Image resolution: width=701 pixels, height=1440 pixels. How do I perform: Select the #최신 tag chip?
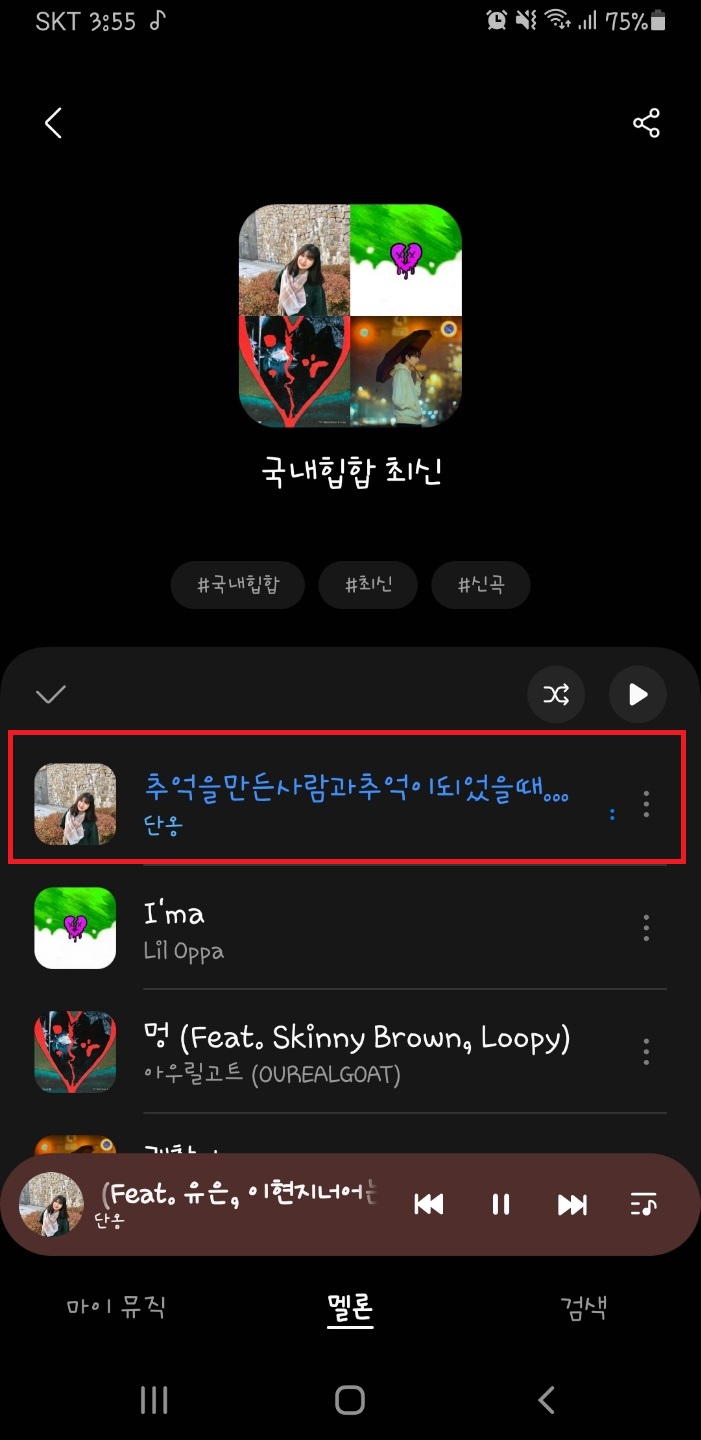pos(368,585)
